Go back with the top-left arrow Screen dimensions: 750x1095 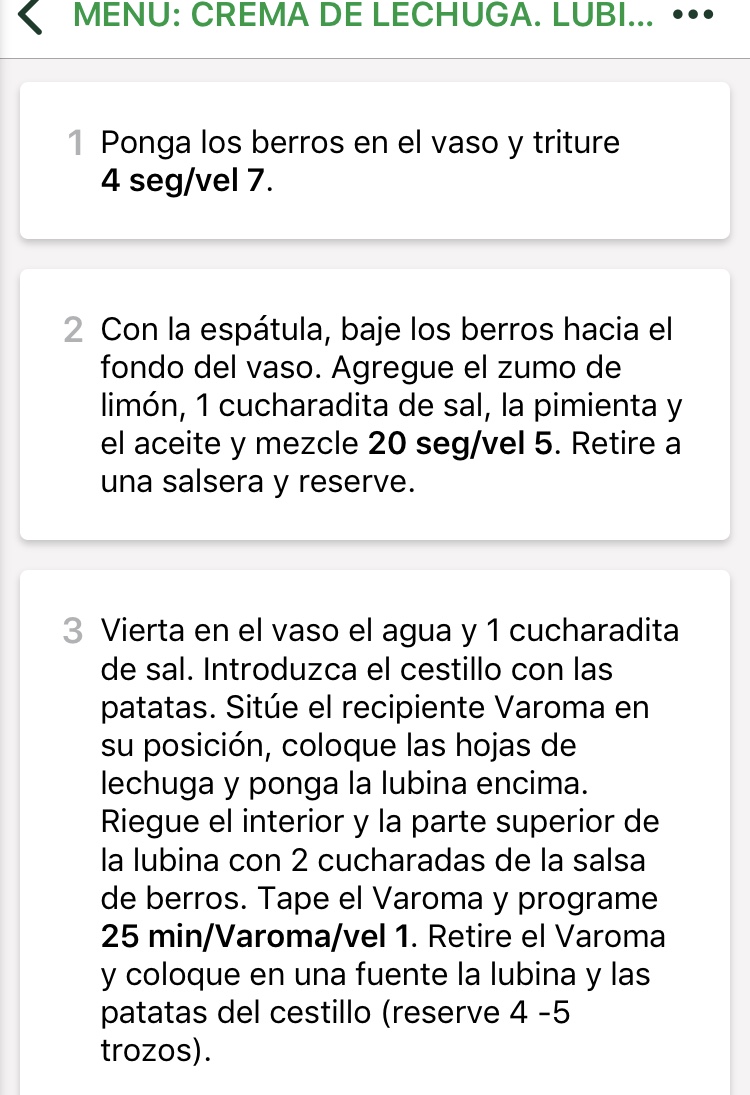pyautogui.click(x=32, y=17)
